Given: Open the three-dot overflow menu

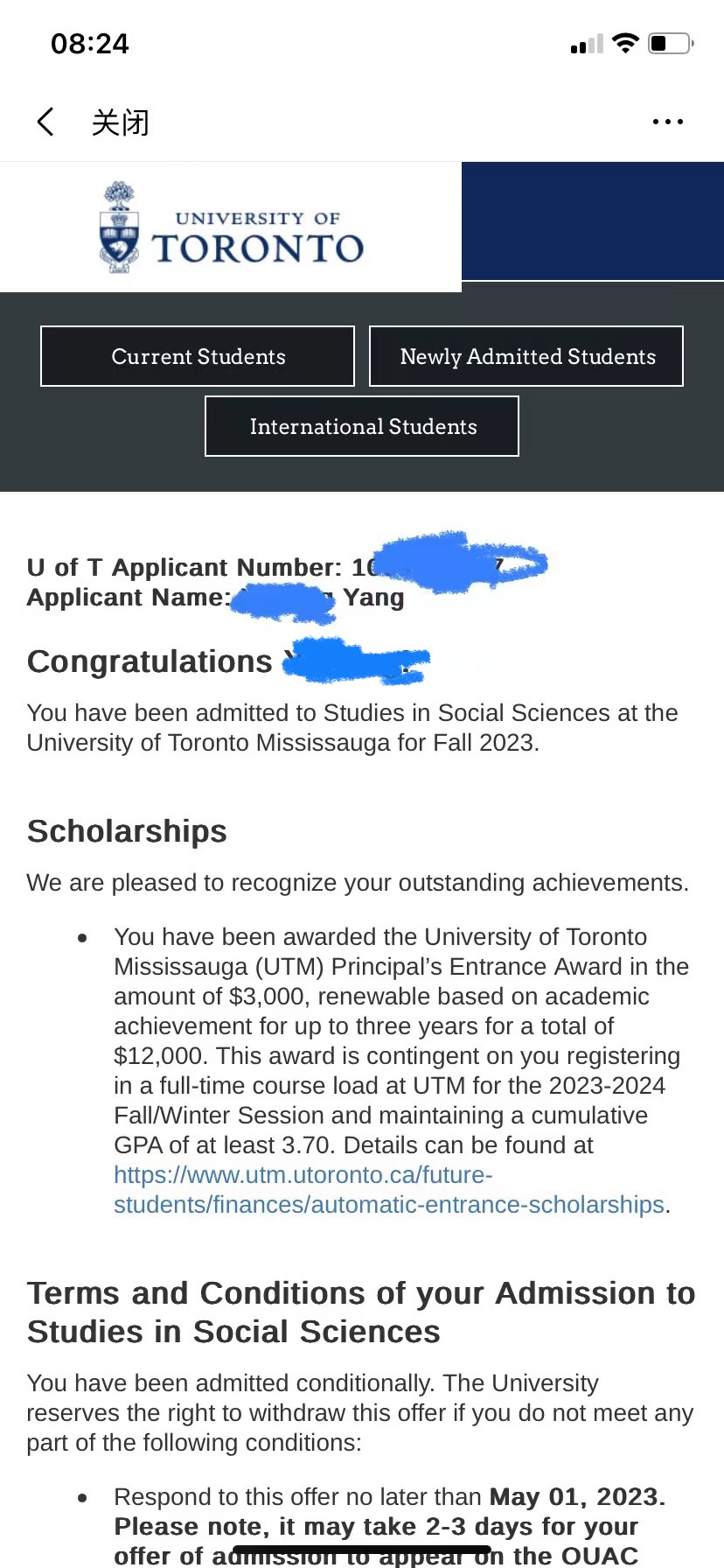Looking at the screenshot, I should 668,122.
